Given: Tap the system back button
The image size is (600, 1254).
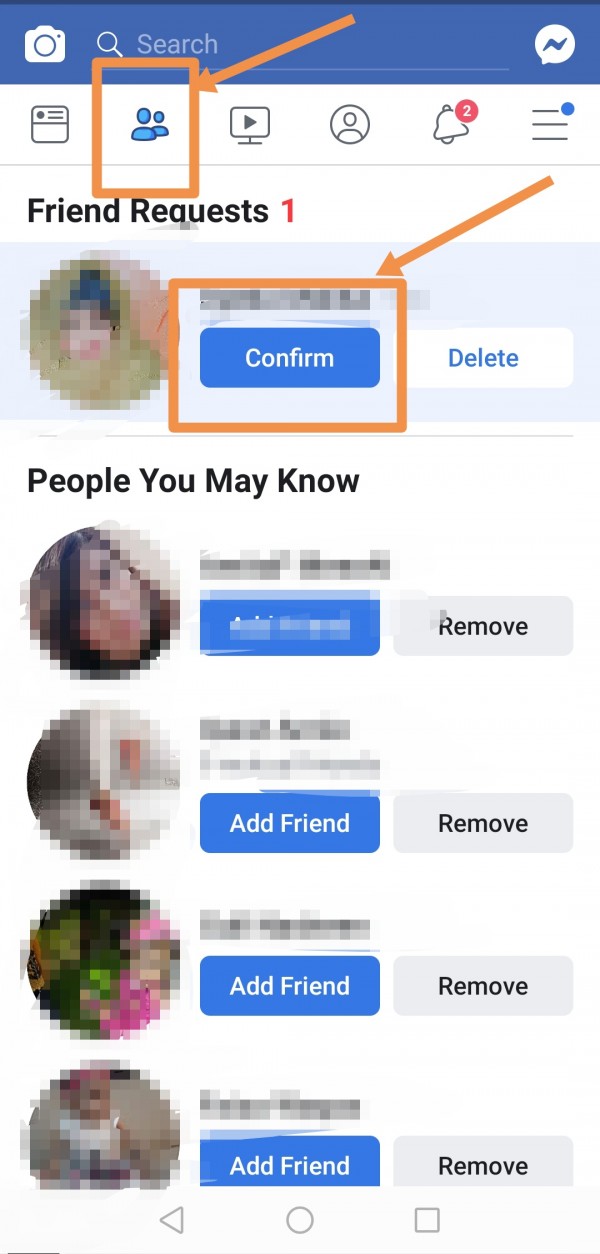Looking at the screenshot, I should (172, 1219).
